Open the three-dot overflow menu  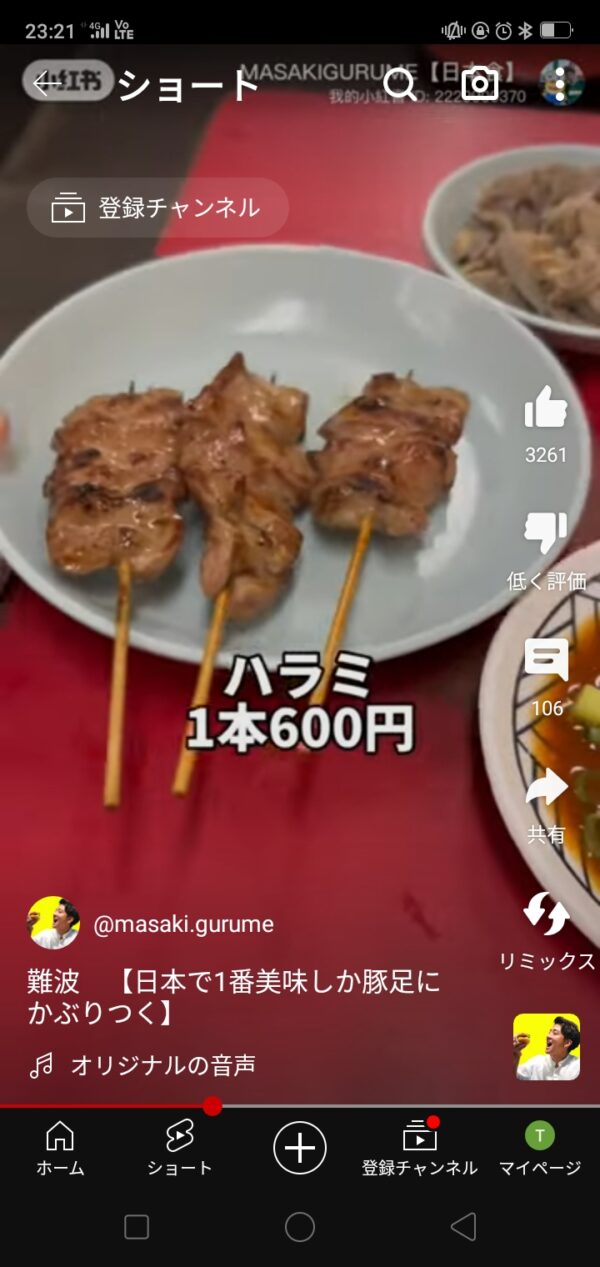click(560, 84)
